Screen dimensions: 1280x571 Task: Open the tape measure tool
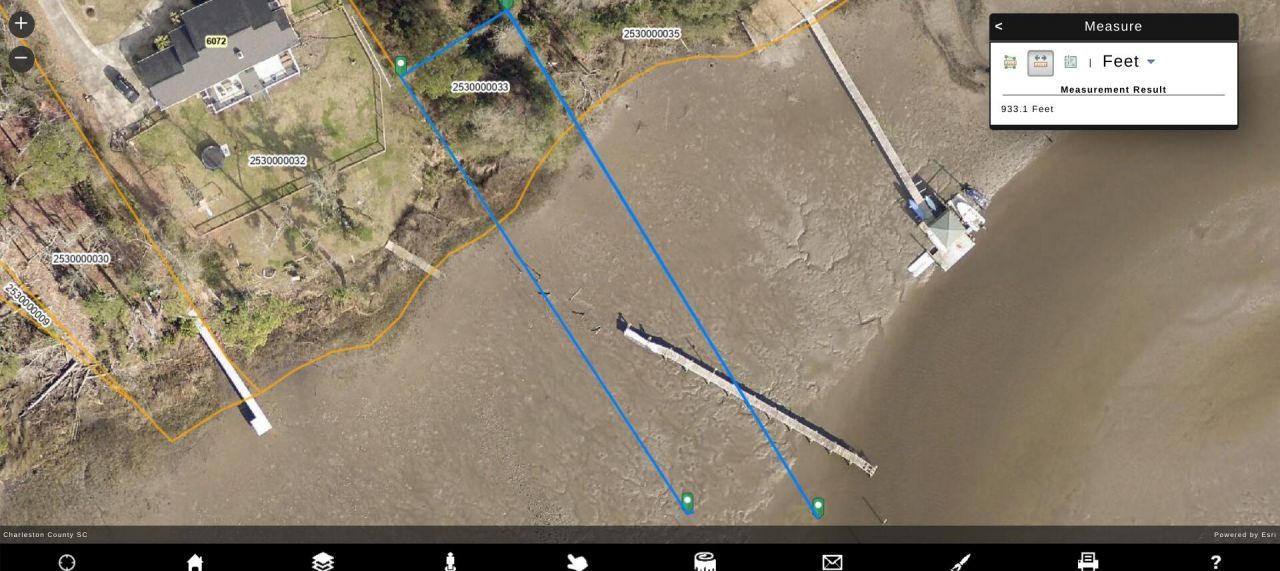[x=705, y=562]
